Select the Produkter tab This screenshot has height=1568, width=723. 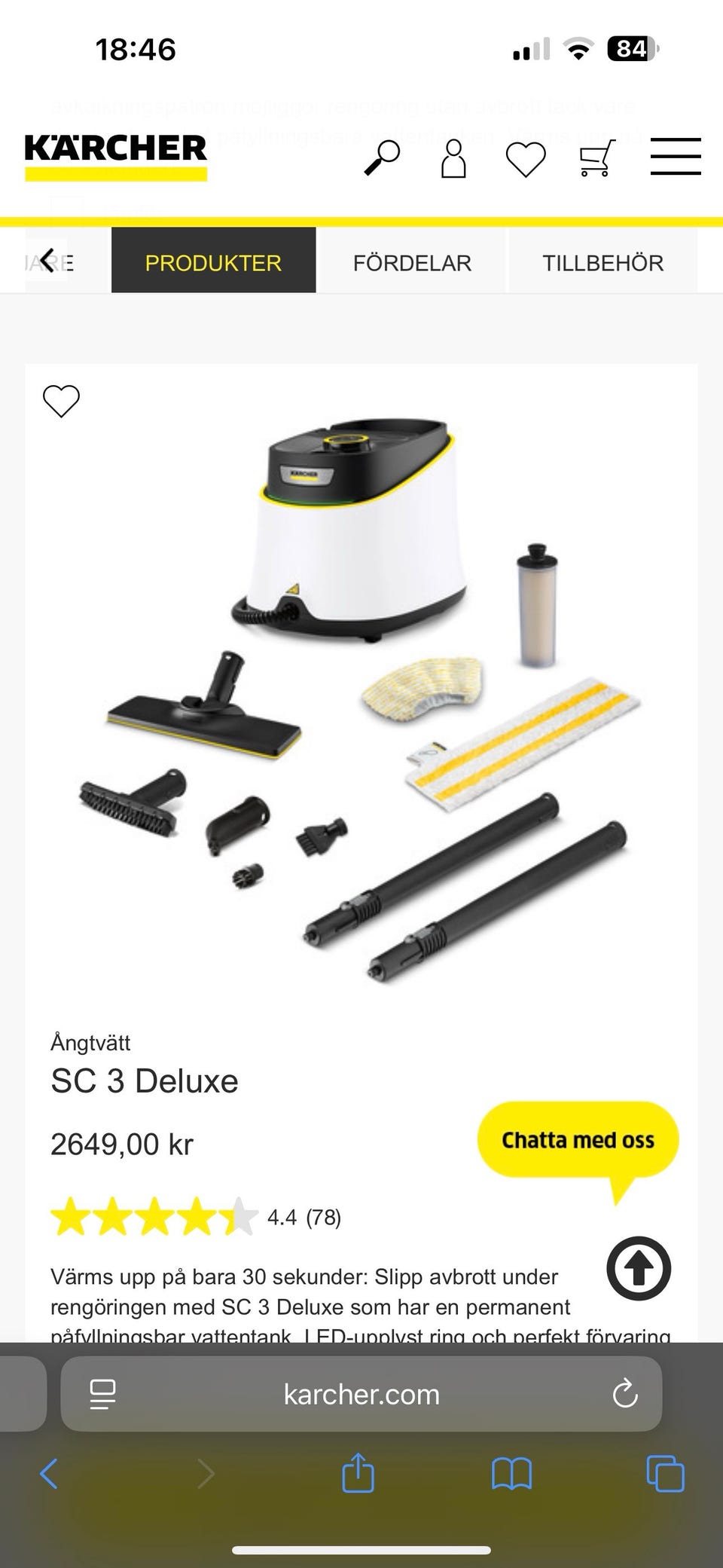213,263
